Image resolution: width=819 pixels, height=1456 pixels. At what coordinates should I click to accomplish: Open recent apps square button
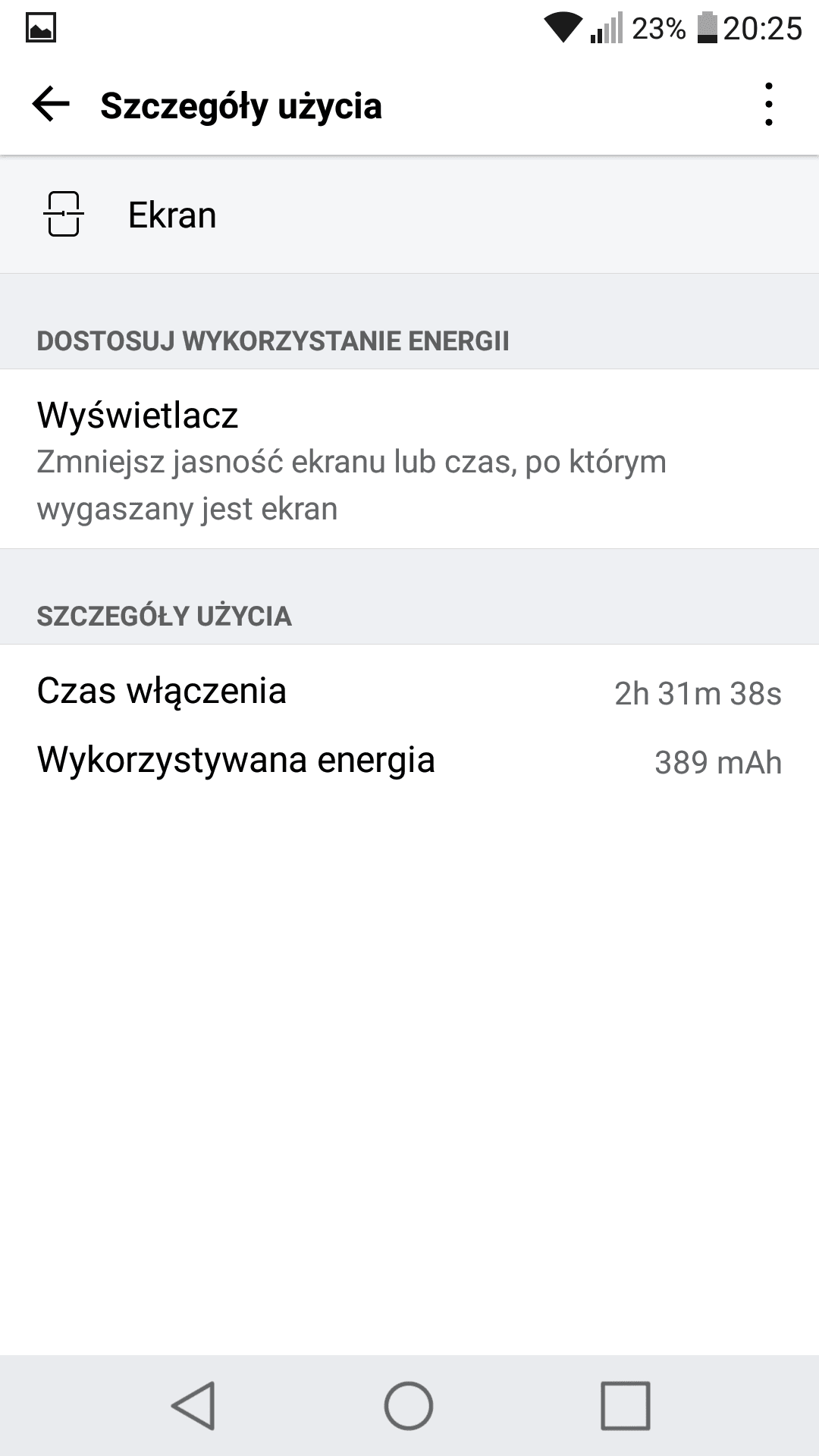(625, 1405)
